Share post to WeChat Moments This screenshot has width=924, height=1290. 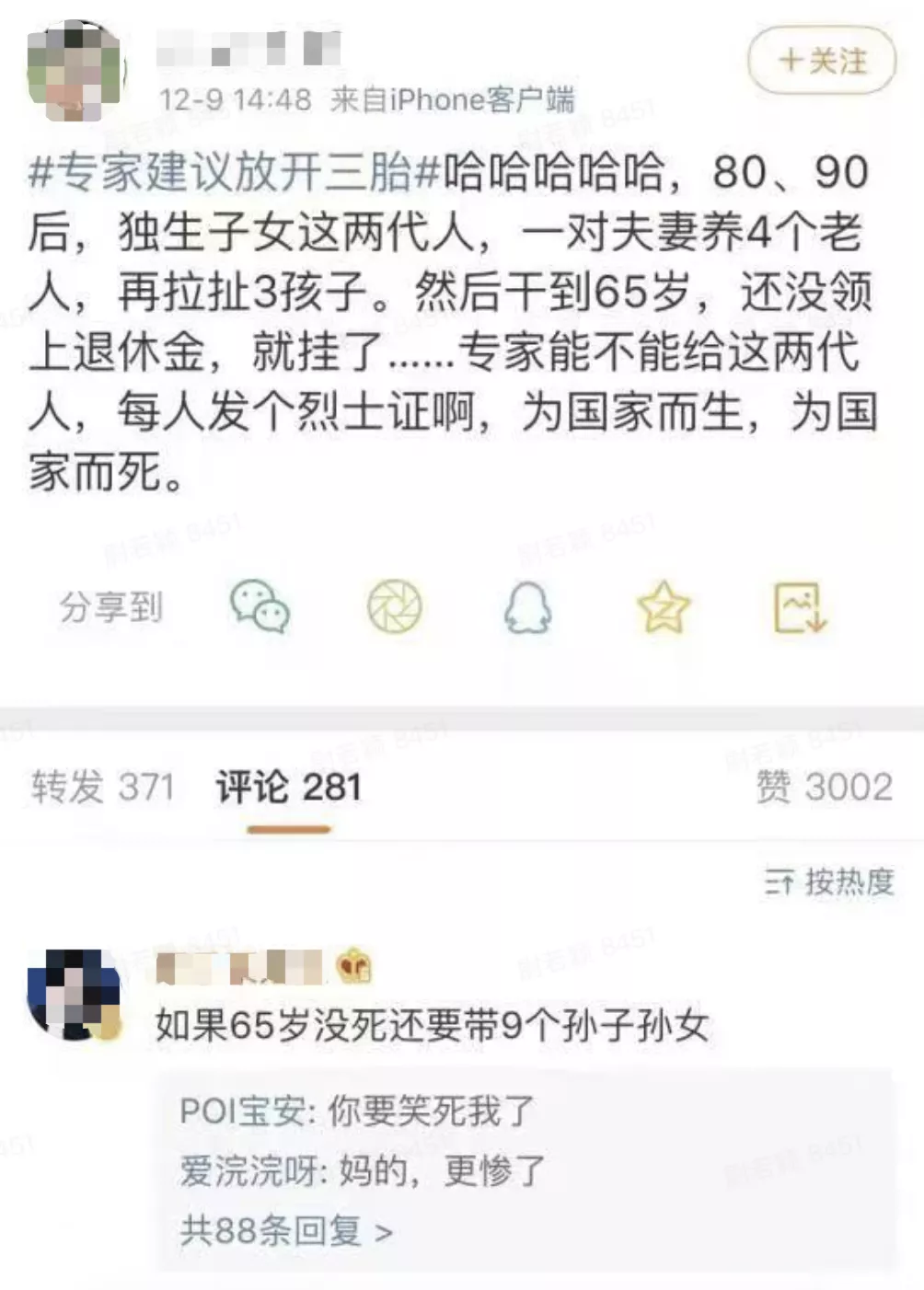click(x=394, y=607)
